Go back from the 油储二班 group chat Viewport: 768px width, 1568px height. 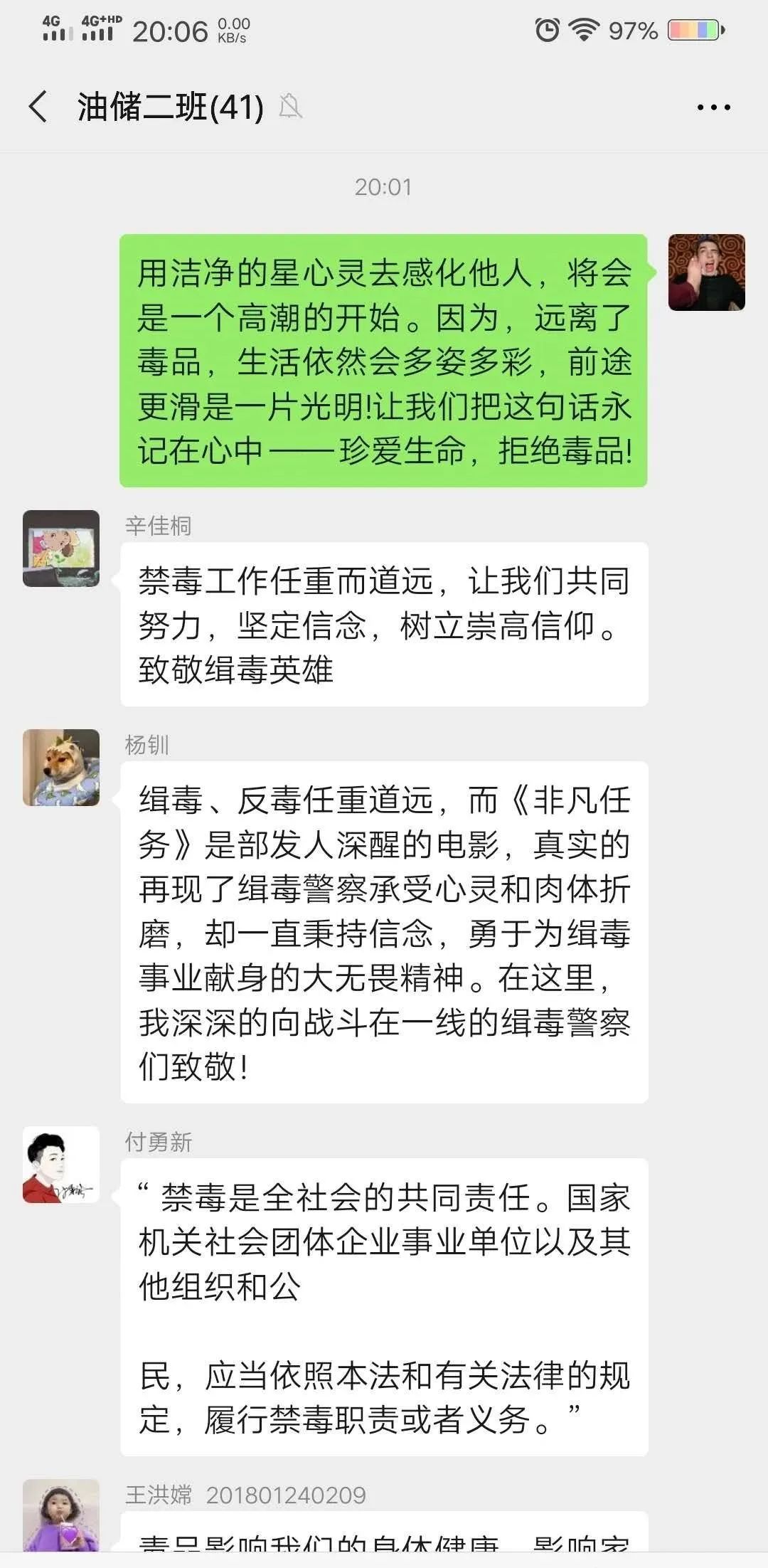(x=38, y=107)
